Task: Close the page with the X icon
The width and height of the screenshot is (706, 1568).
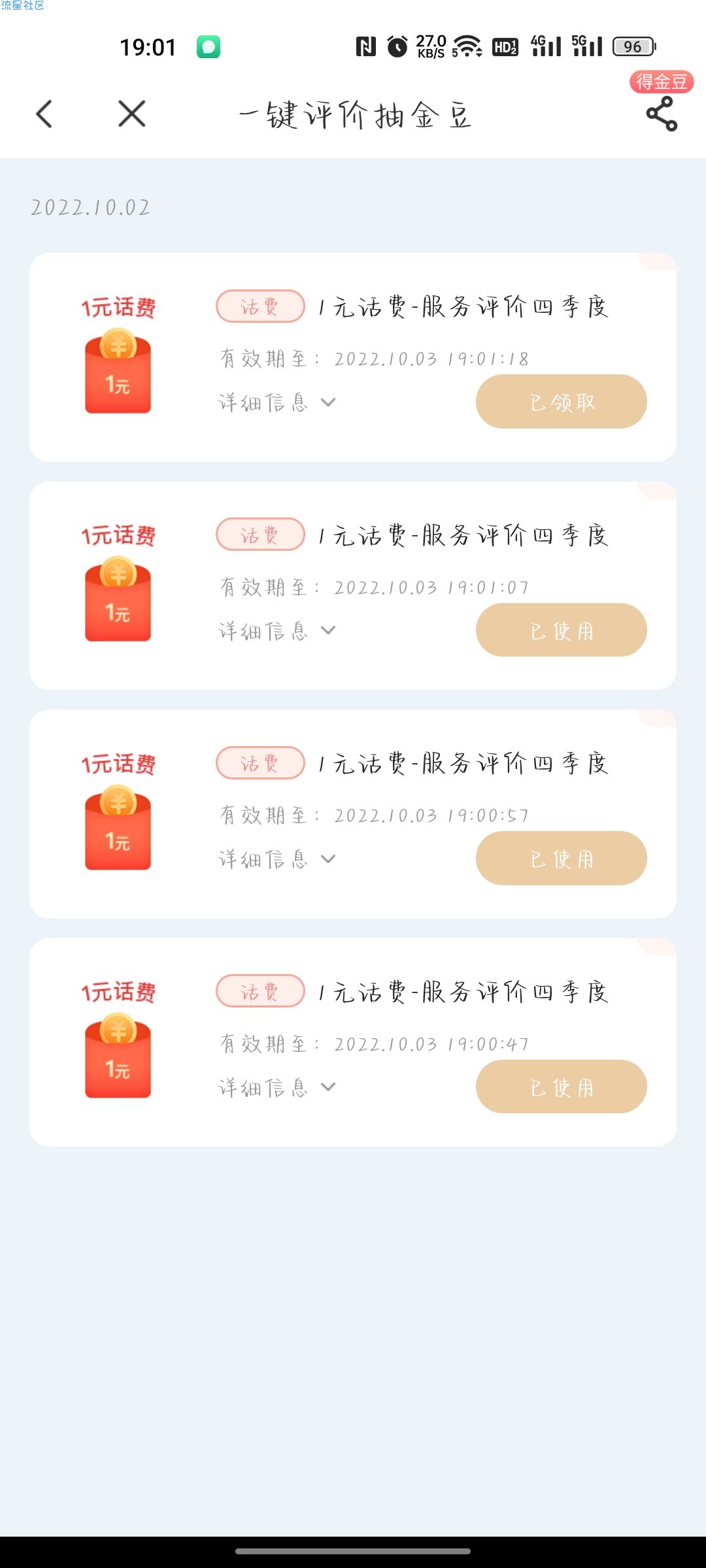Action: (131, 114)
